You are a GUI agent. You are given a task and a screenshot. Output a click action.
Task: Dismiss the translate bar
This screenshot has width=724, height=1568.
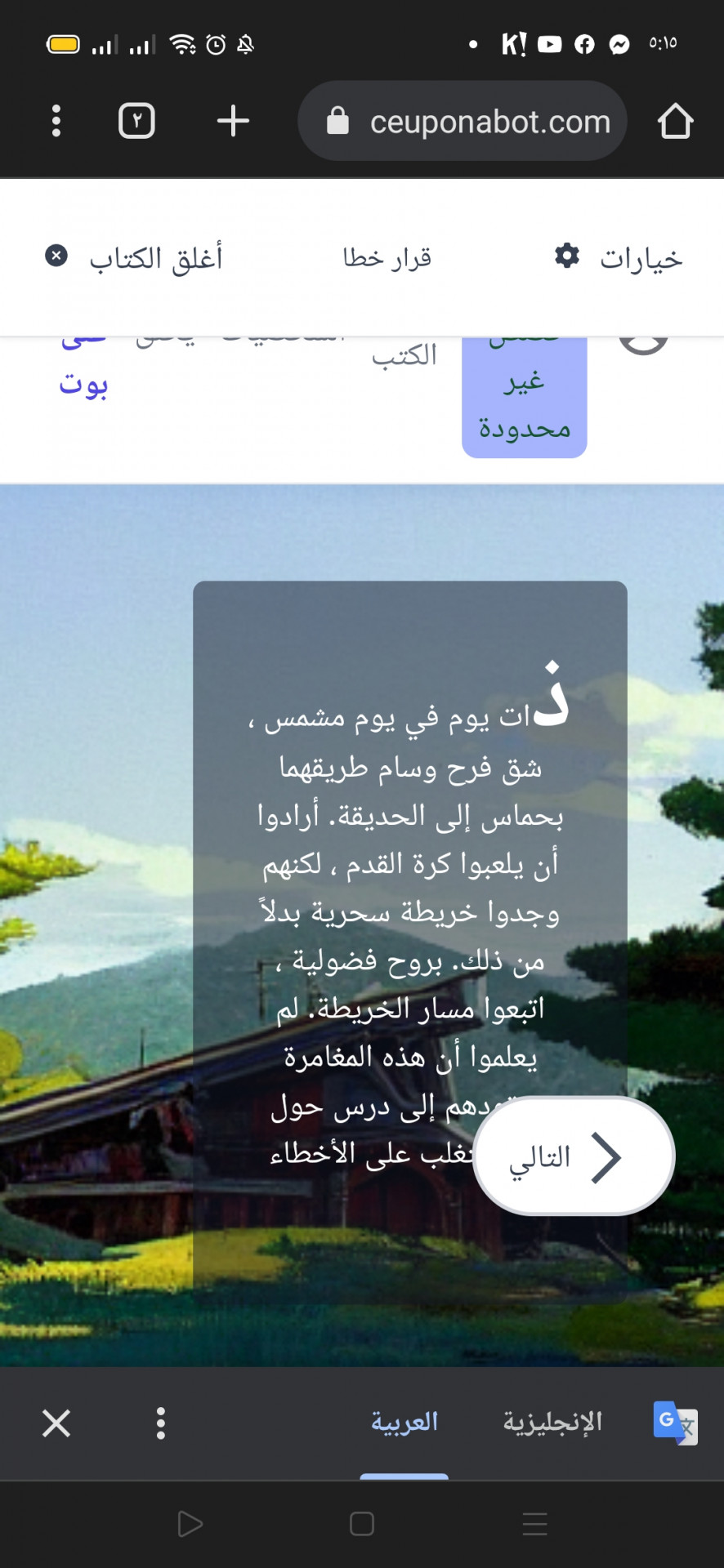click(56, 1423)
